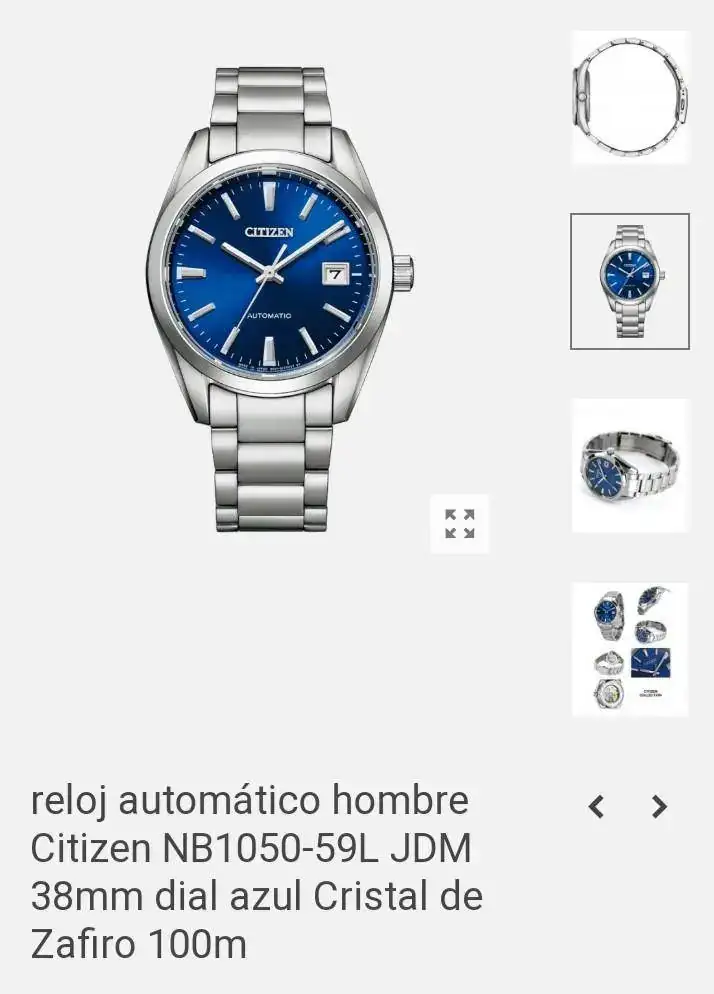This screenshot has height=994, width=714.
Task: Select the front-view watch thumbnail
Action: (x=630, y=281)
